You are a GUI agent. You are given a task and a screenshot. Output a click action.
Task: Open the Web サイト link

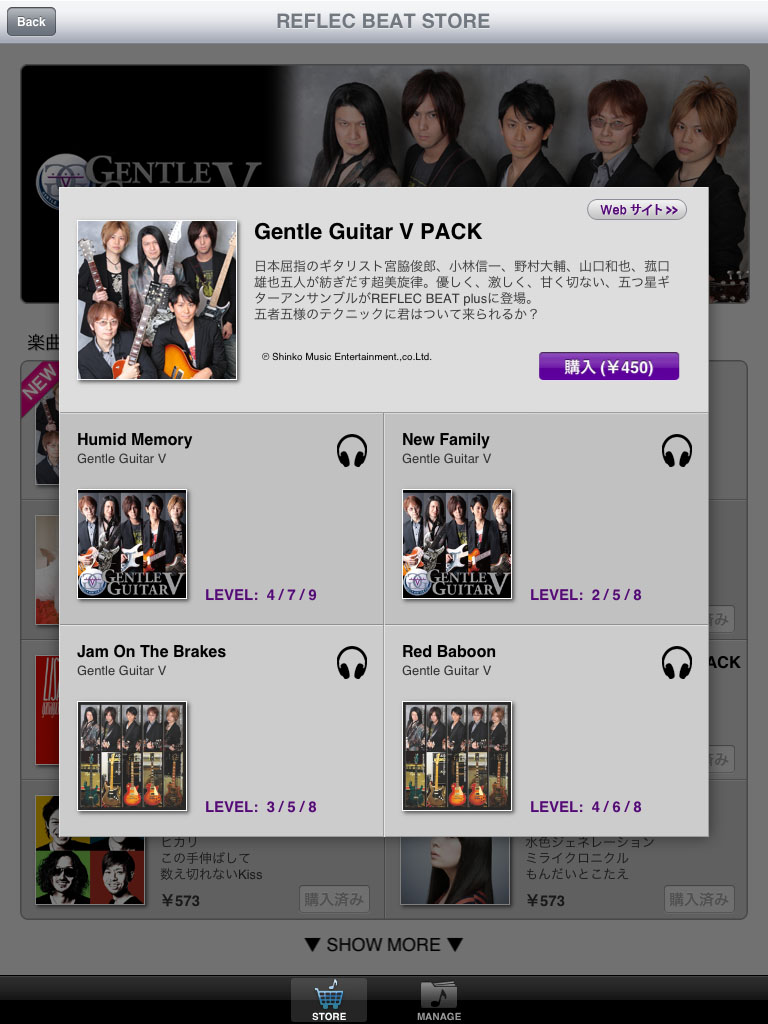(x=637, y=210)
